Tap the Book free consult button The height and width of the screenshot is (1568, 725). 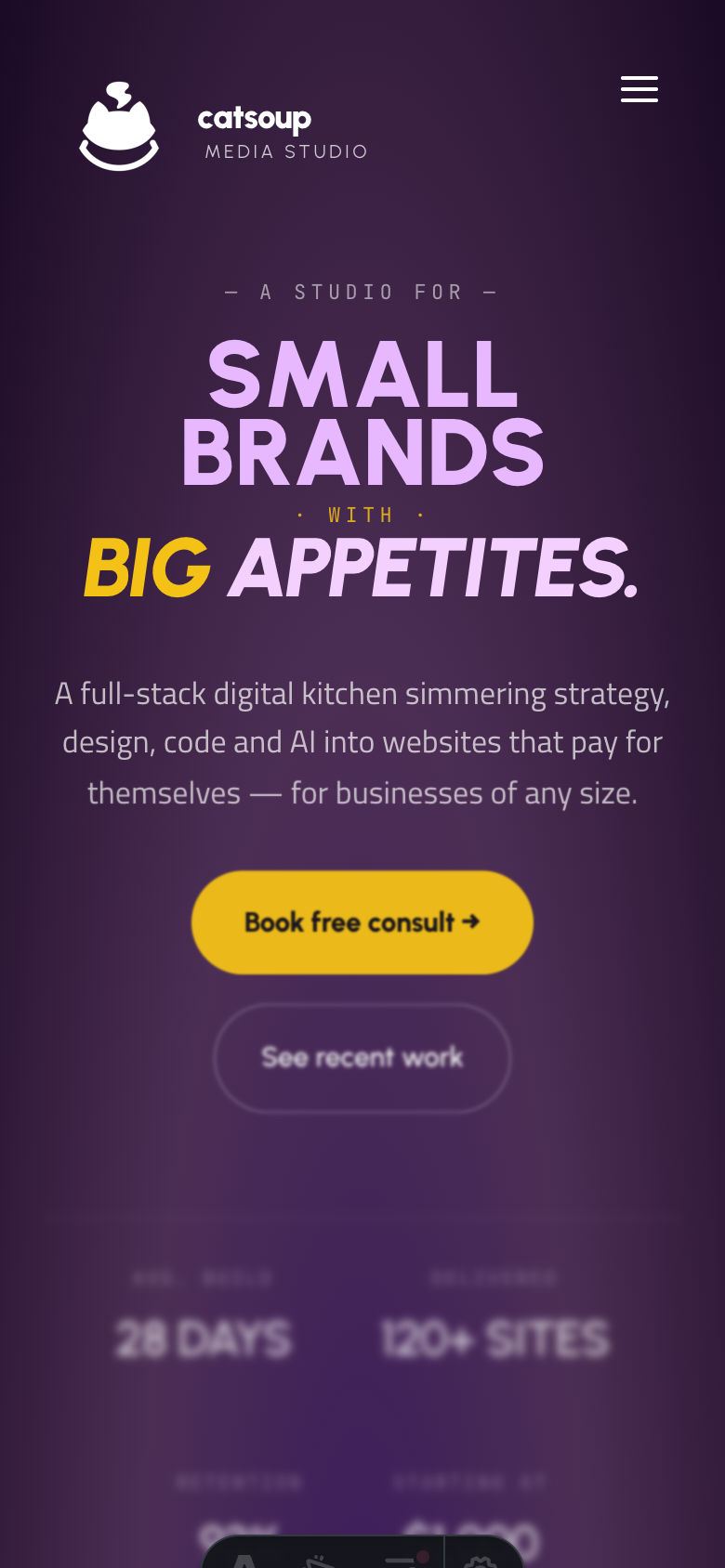click(x=362, y=922)
